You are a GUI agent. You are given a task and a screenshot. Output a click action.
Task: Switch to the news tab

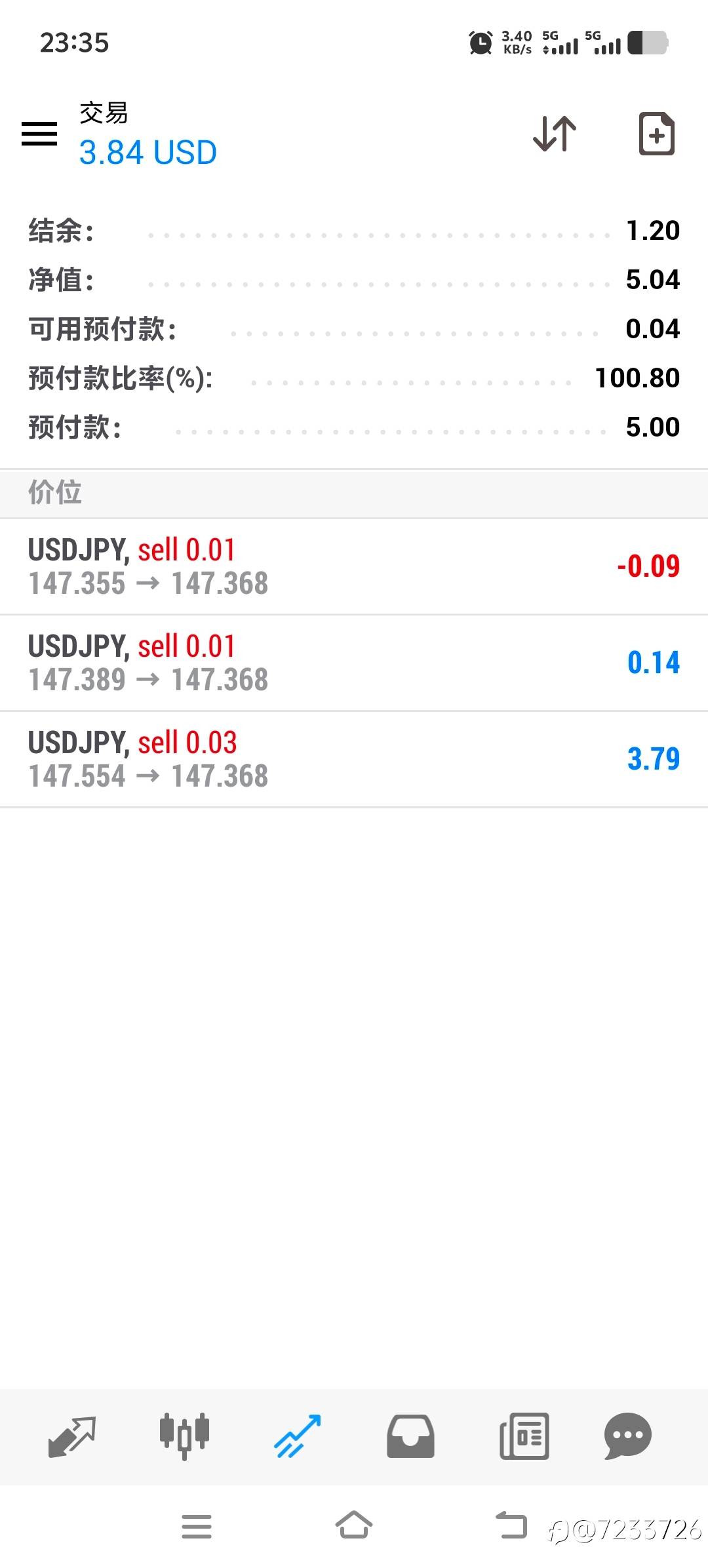(524, 1436)
